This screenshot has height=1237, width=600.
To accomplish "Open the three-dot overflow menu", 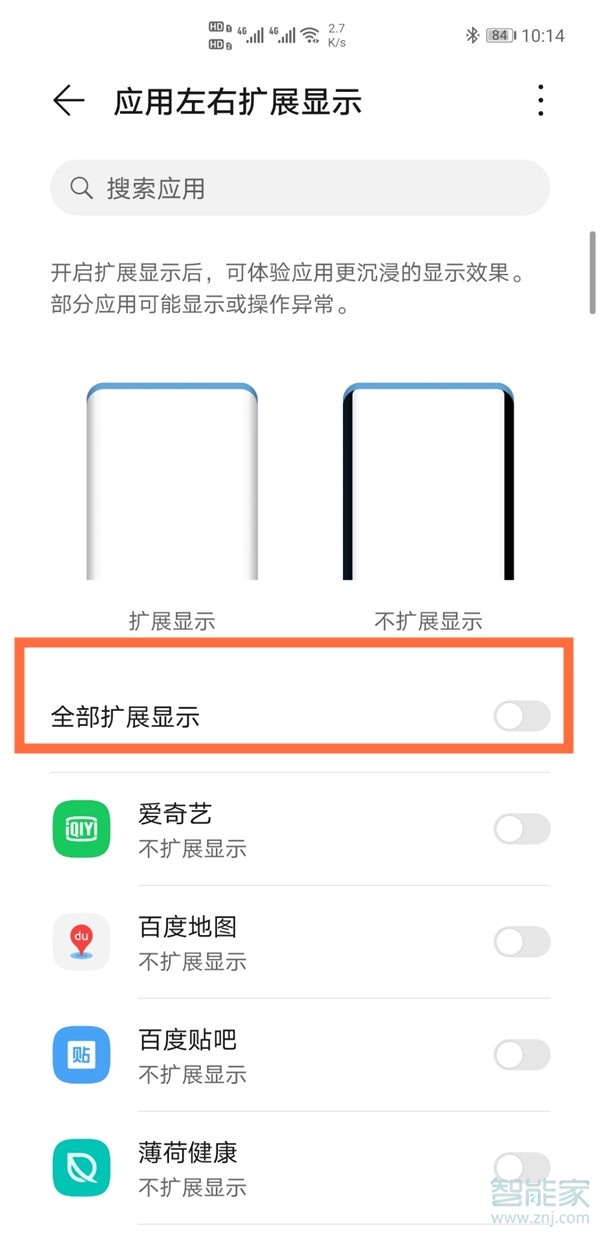I will 540,101.
